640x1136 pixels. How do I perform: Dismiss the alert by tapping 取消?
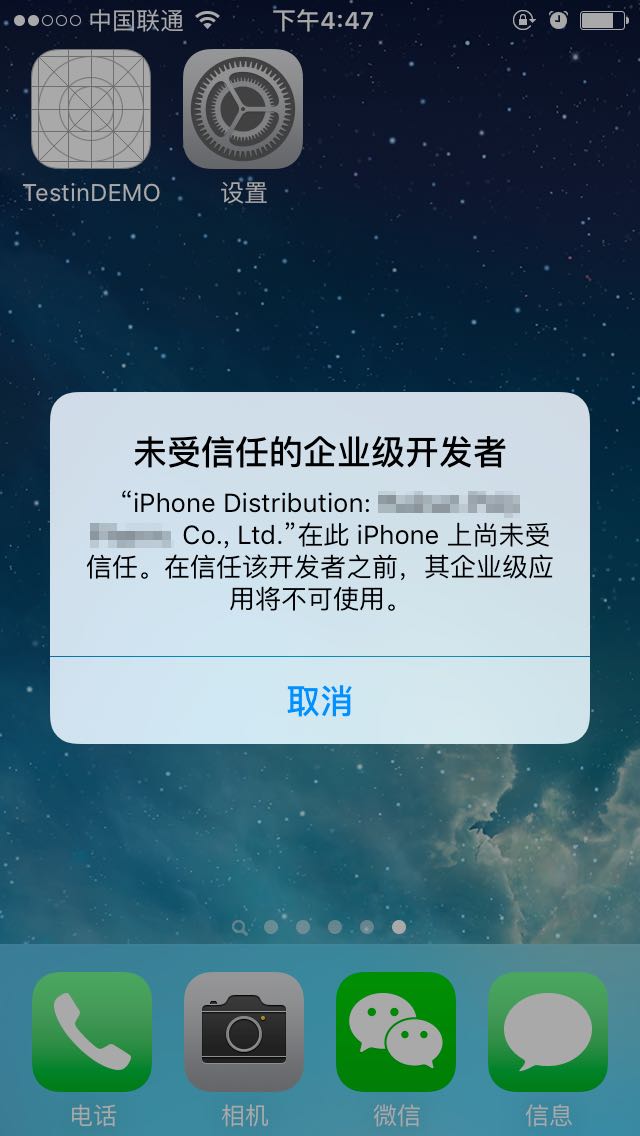coord(319,701)
